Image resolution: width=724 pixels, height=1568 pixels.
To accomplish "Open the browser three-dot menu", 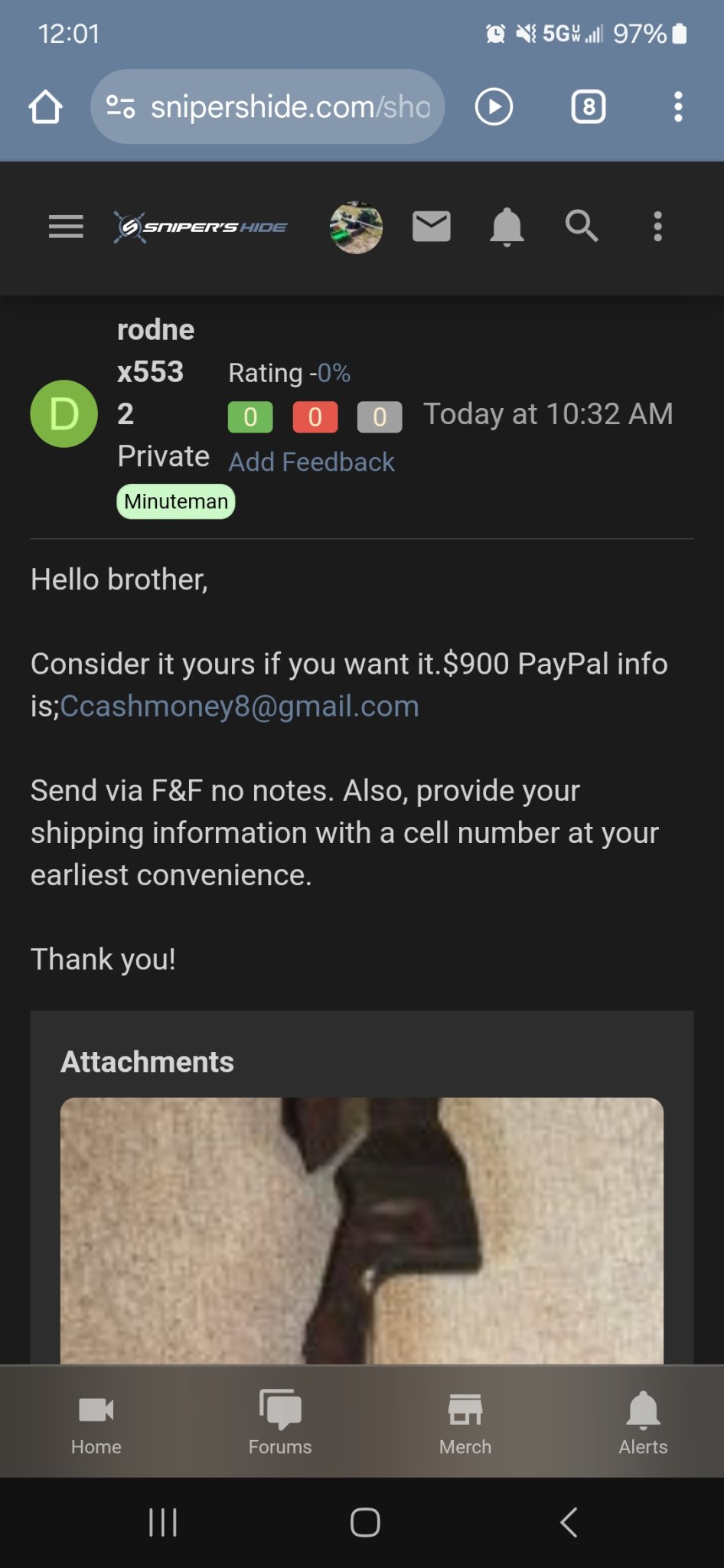I will pos(678,107).
